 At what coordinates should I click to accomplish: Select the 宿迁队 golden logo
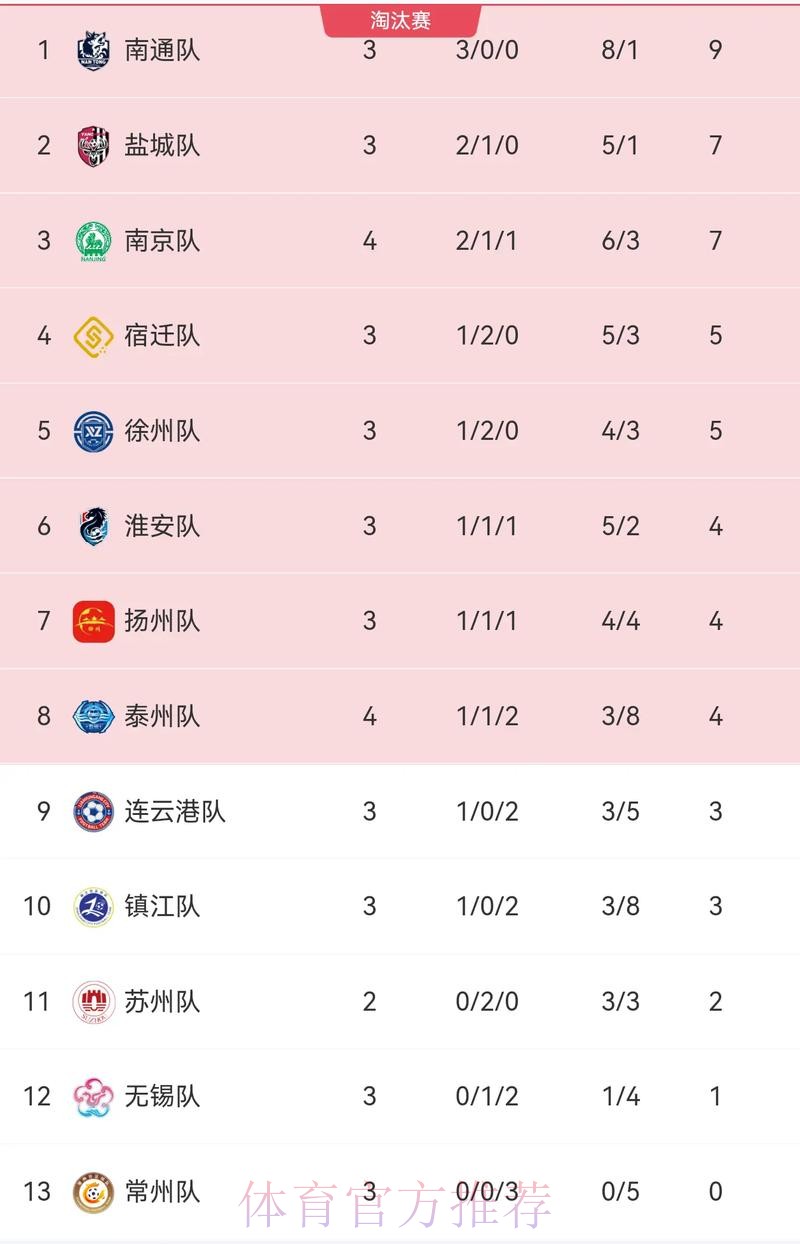click(95, 335)
